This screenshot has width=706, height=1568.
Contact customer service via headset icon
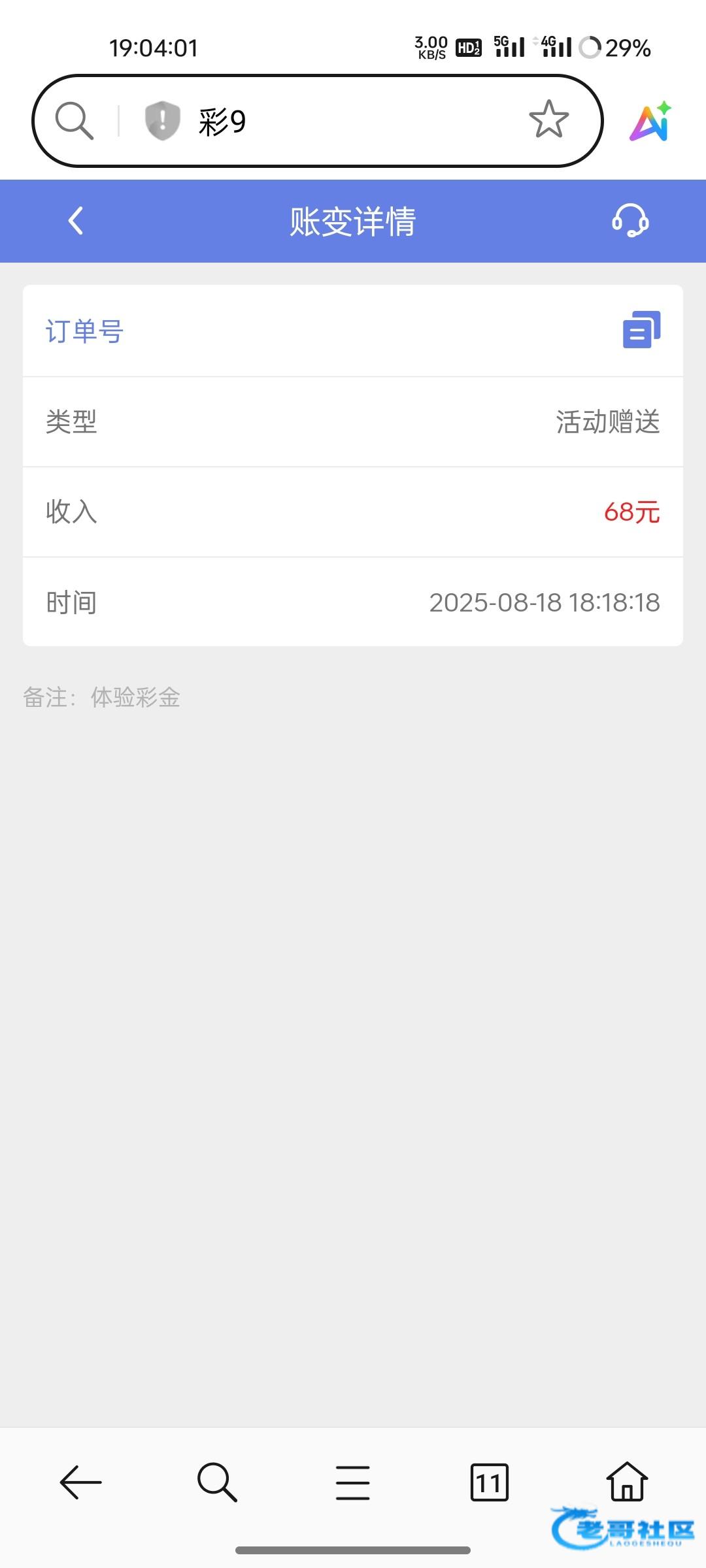pos(630,221)
